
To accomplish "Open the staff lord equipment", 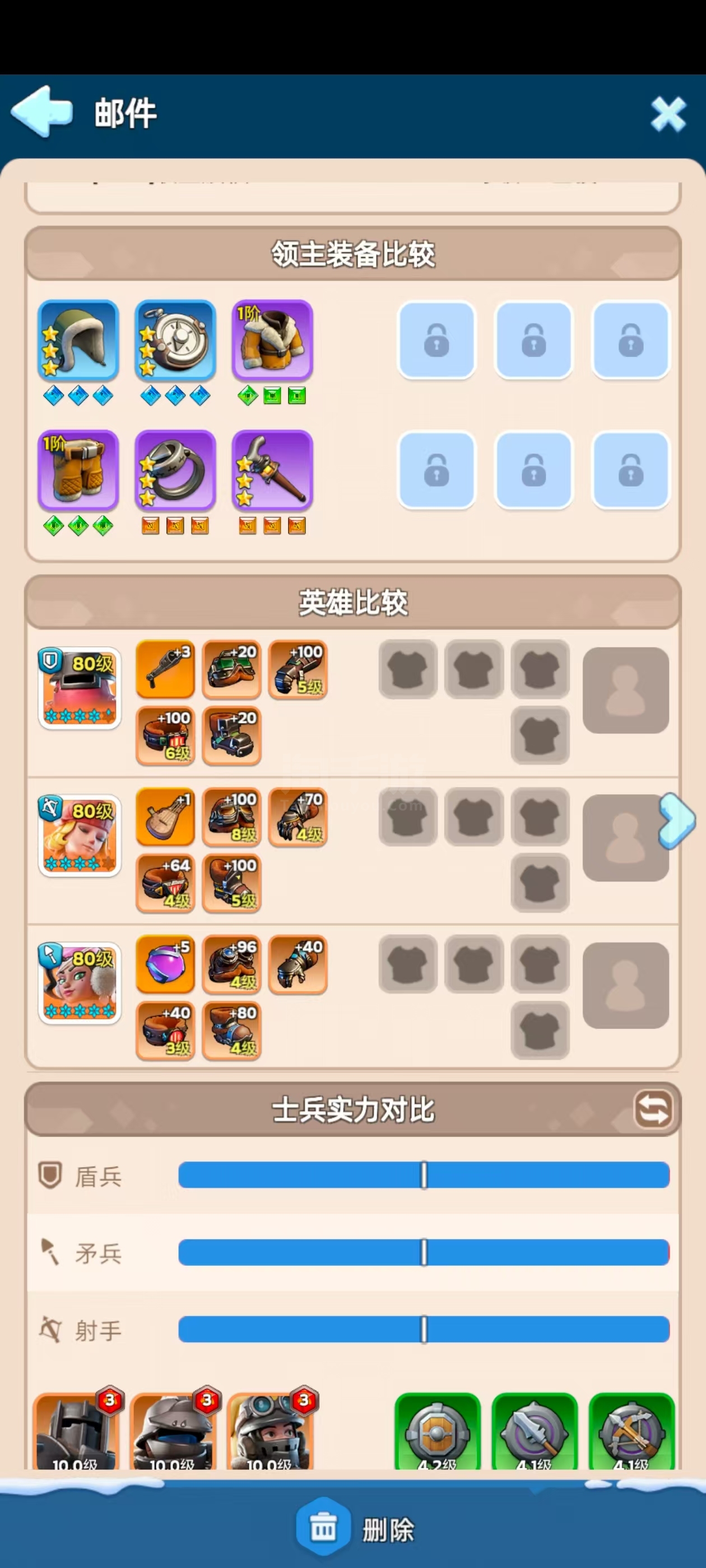I will point(272,470).
